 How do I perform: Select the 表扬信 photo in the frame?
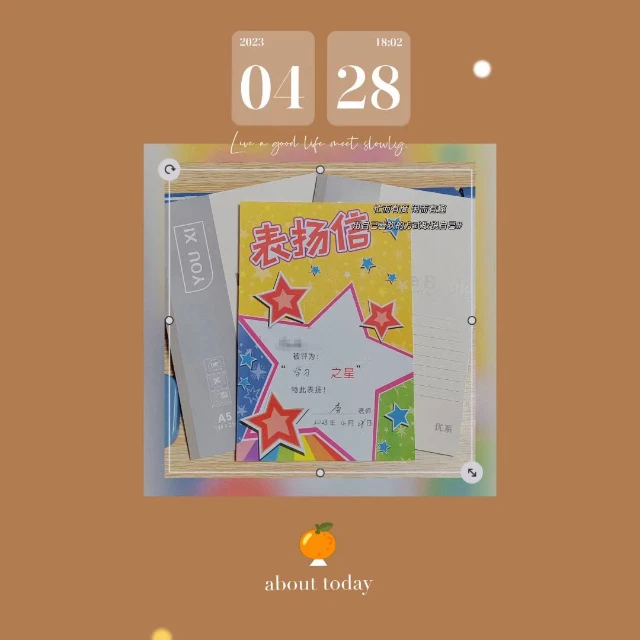click(x=320, y=330)
